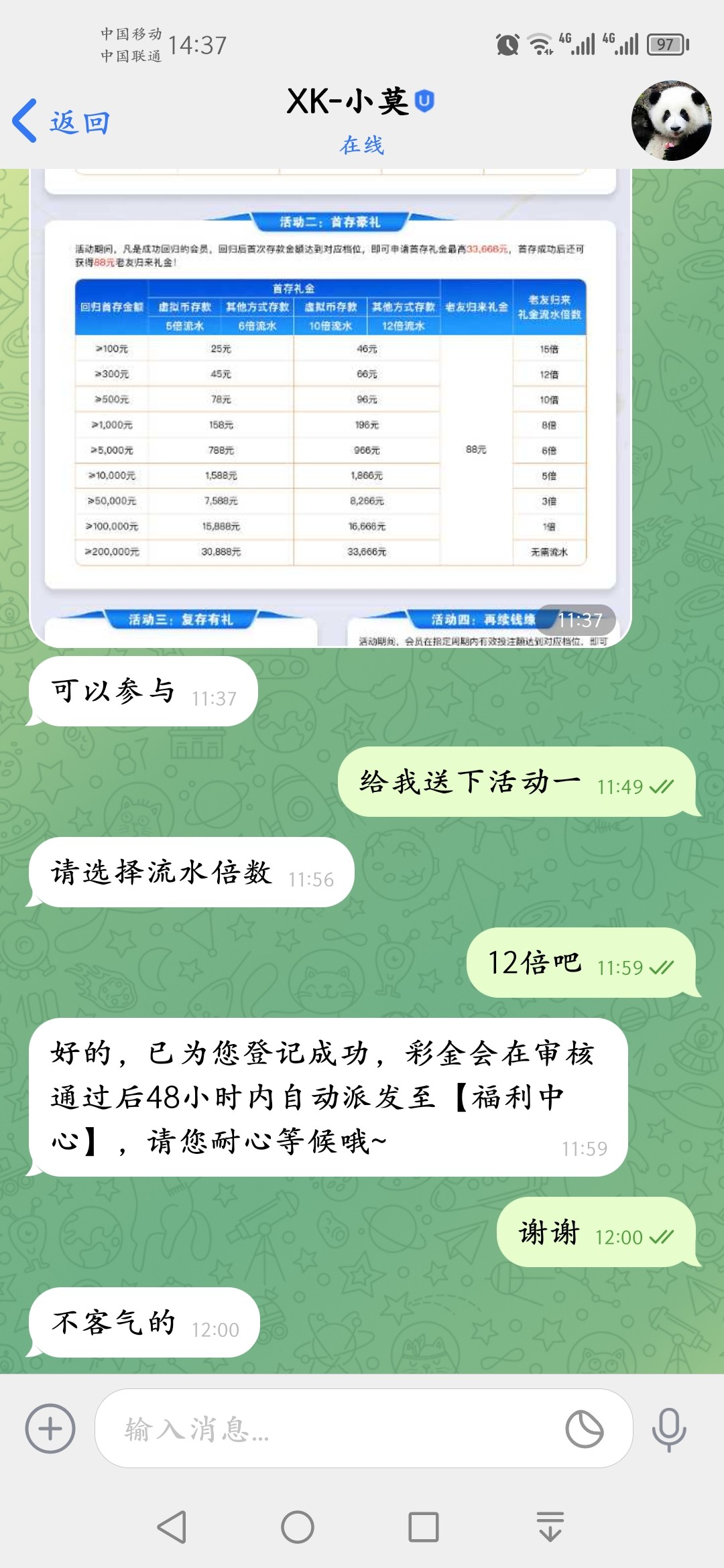Tap the system back navigation button
724x1568 pixels.
click(x=172, y=1527)
